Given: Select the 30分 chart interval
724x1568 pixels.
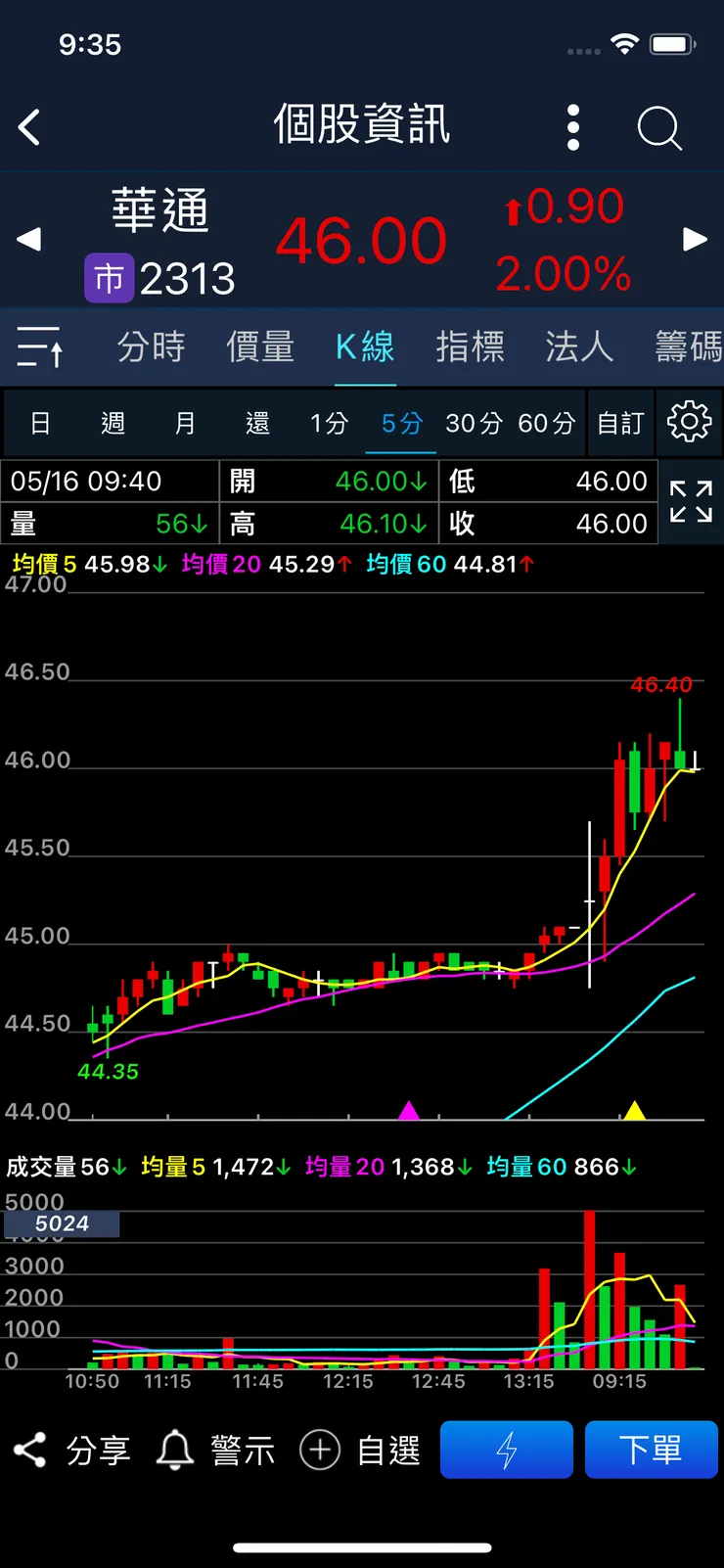Looking at the screenshot, I should pyautogui.click(x=474, y=423).
